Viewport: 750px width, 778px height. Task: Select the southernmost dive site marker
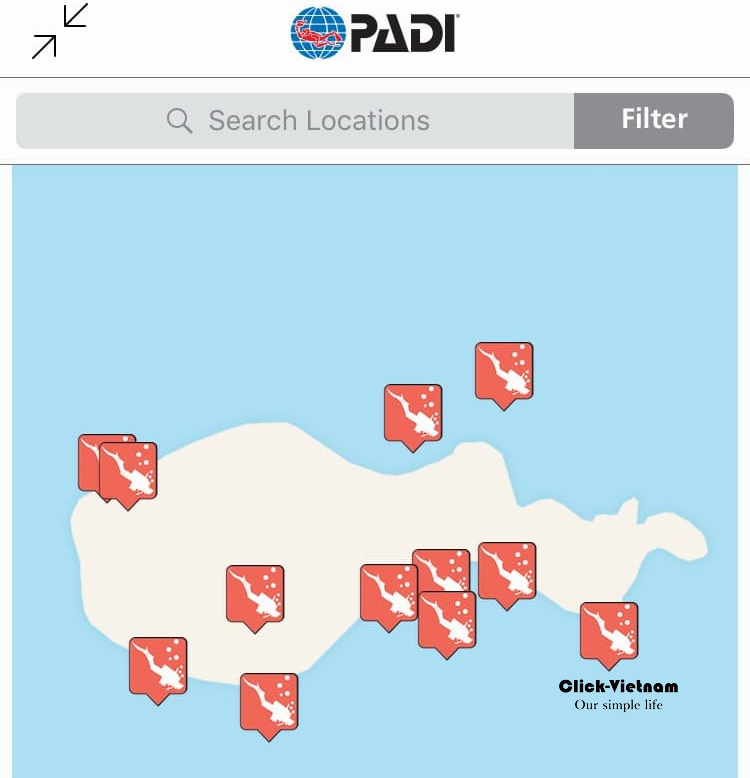268,702
